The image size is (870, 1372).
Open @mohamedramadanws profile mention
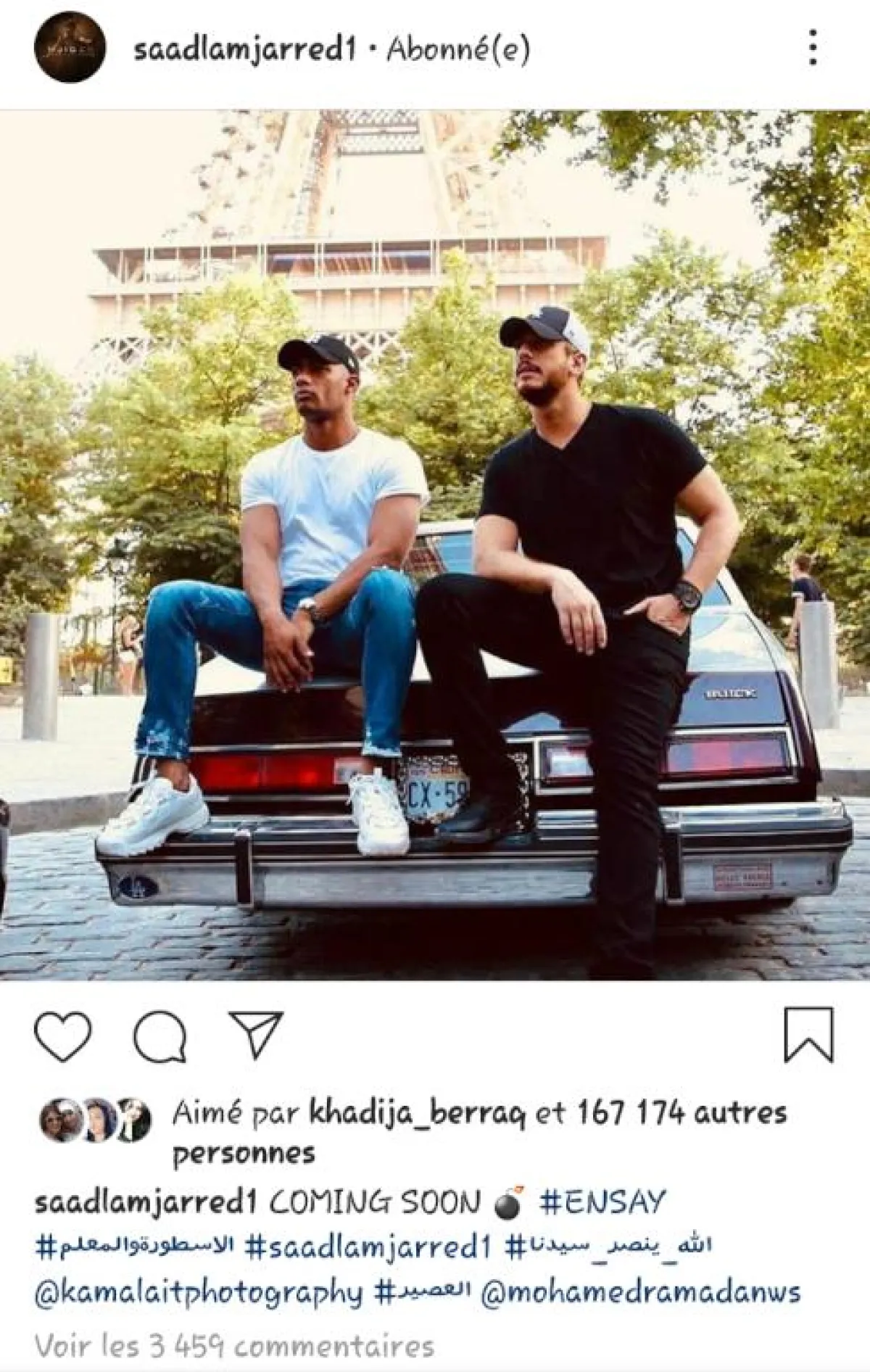(641, 1292)
